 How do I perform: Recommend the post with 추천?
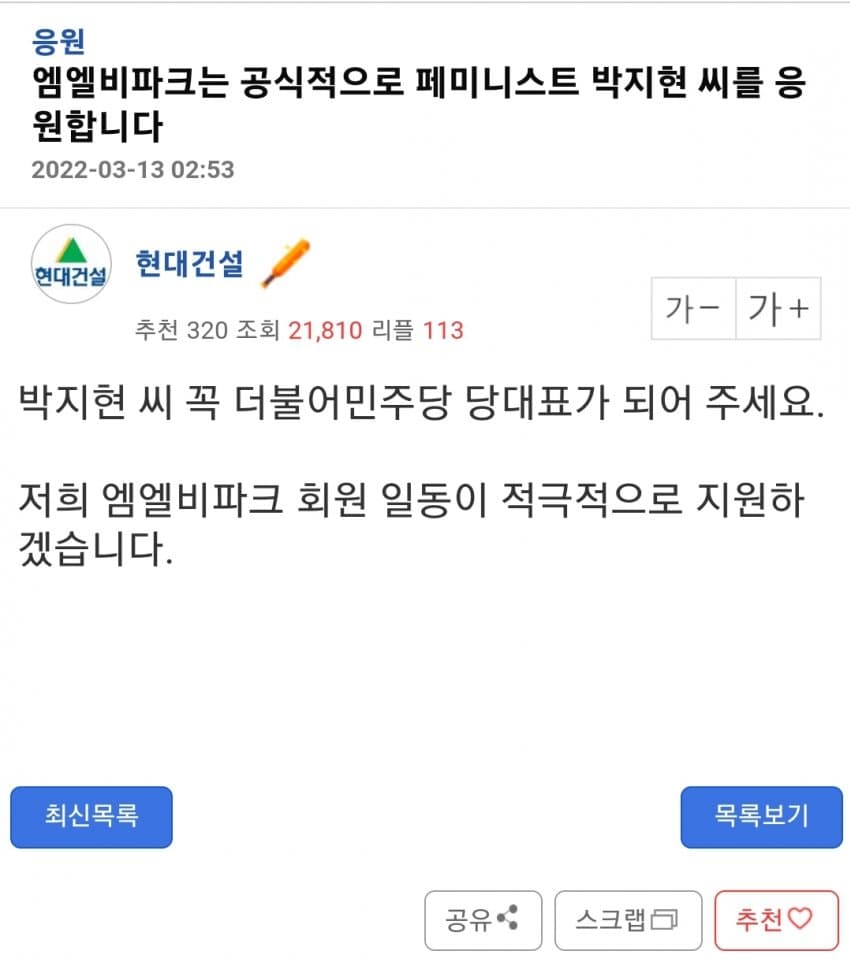coord(776,920)
